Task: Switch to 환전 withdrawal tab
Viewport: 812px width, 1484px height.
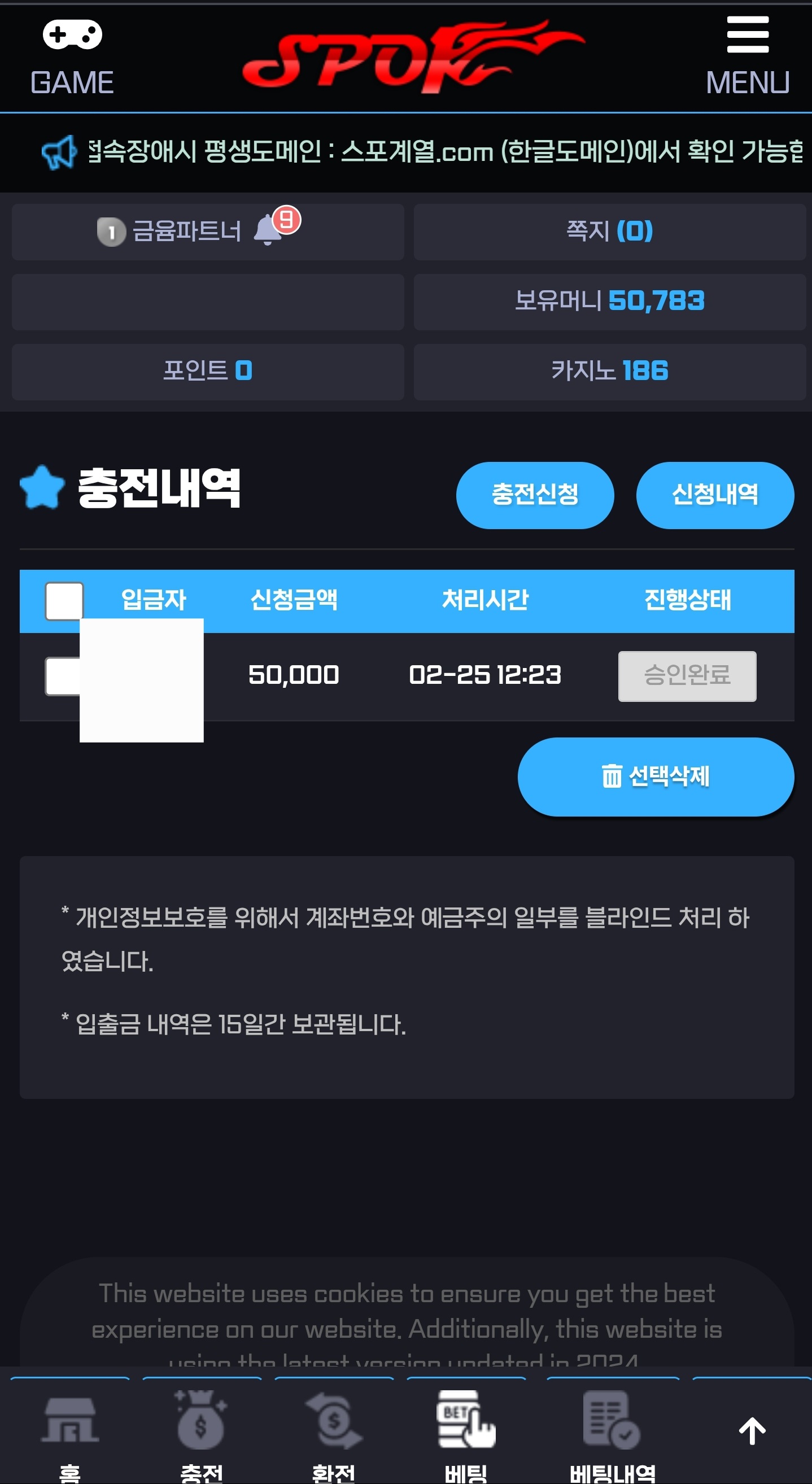Action: point(334,1434)
